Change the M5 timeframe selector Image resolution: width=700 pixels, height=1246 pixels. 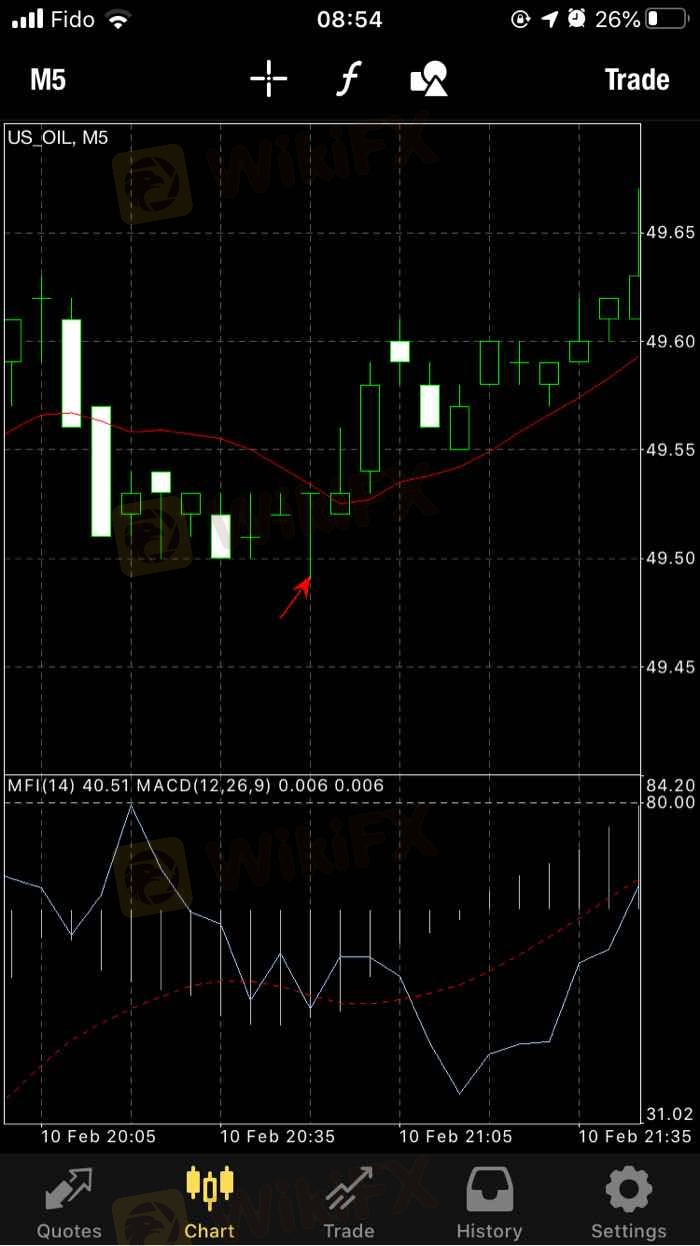coord(48,79)
